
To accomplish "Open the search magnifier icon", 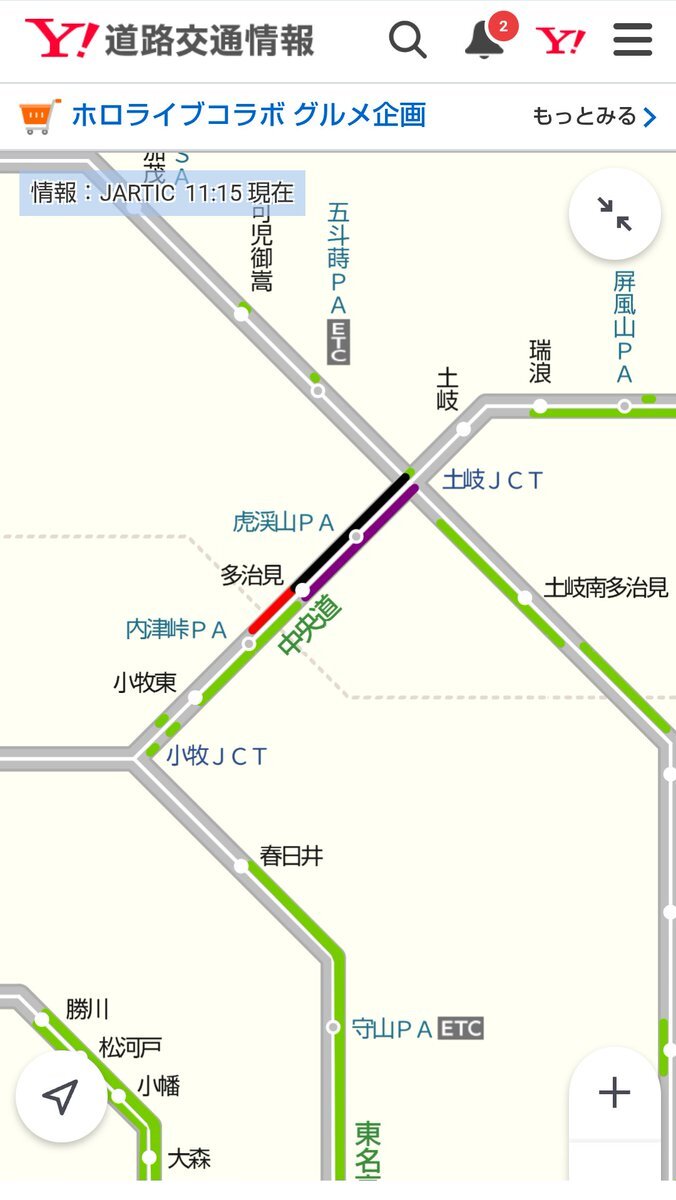I will tap(408, 41).
